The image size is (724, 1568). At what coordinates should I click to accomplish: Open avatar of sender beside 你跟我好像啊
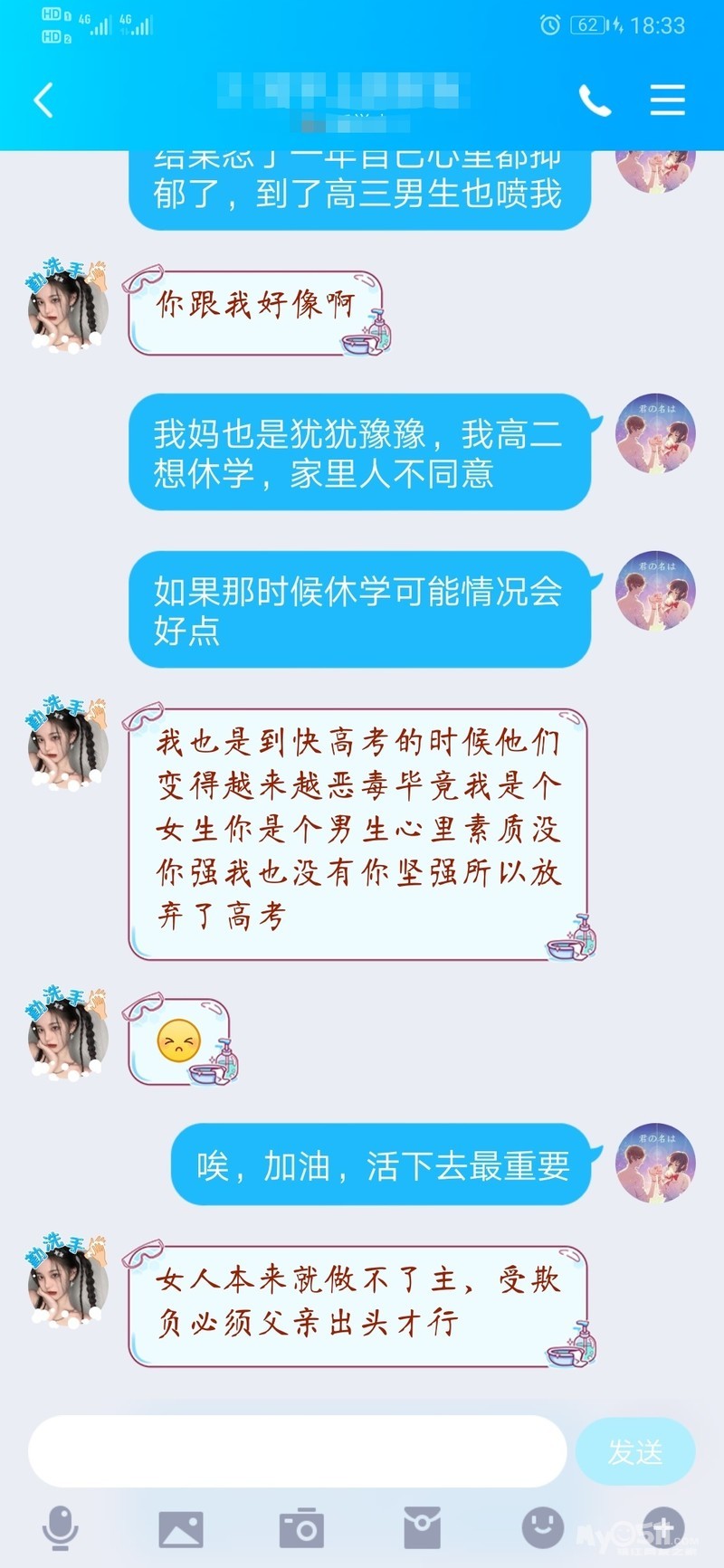point(68,308)
